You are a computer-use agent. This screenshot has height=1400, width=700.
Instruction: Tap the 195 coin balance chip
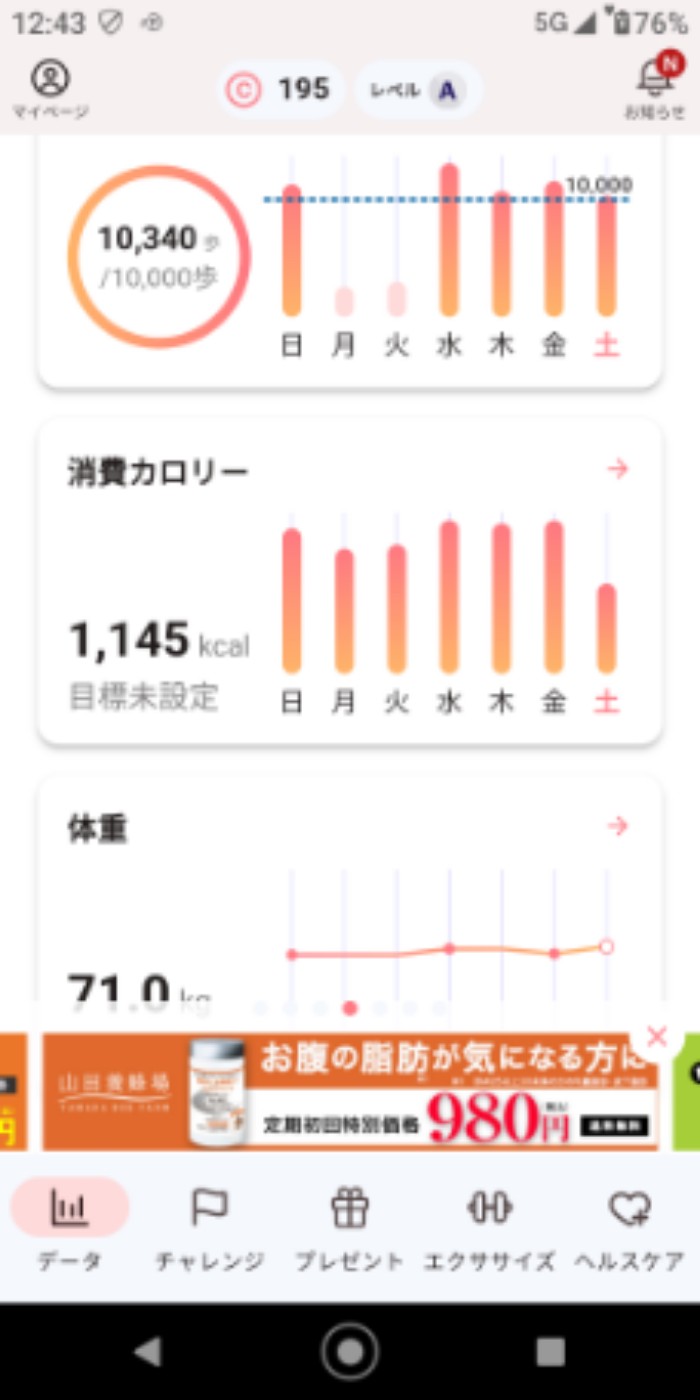pyautogui.click(x=280, y=91)
